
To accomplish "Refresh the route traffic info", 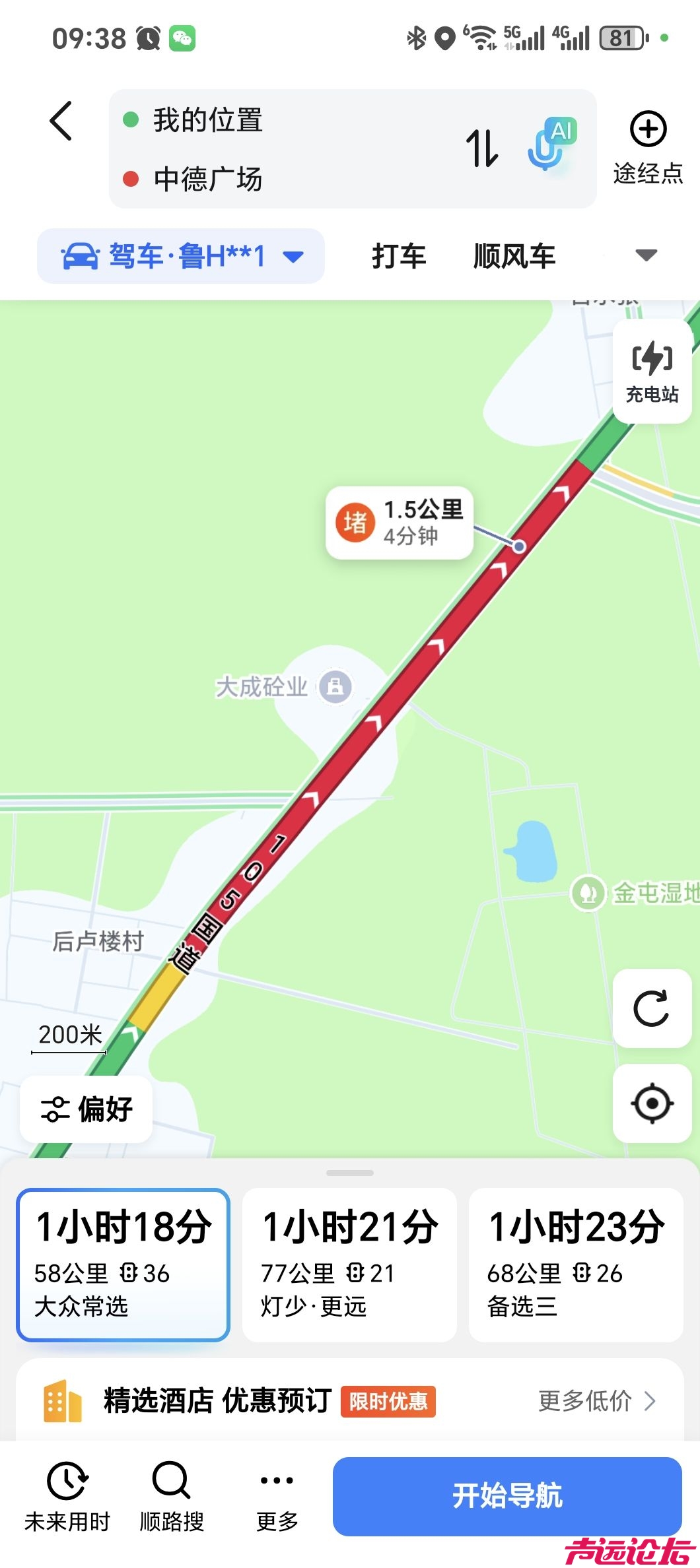I will point(651,1008).
